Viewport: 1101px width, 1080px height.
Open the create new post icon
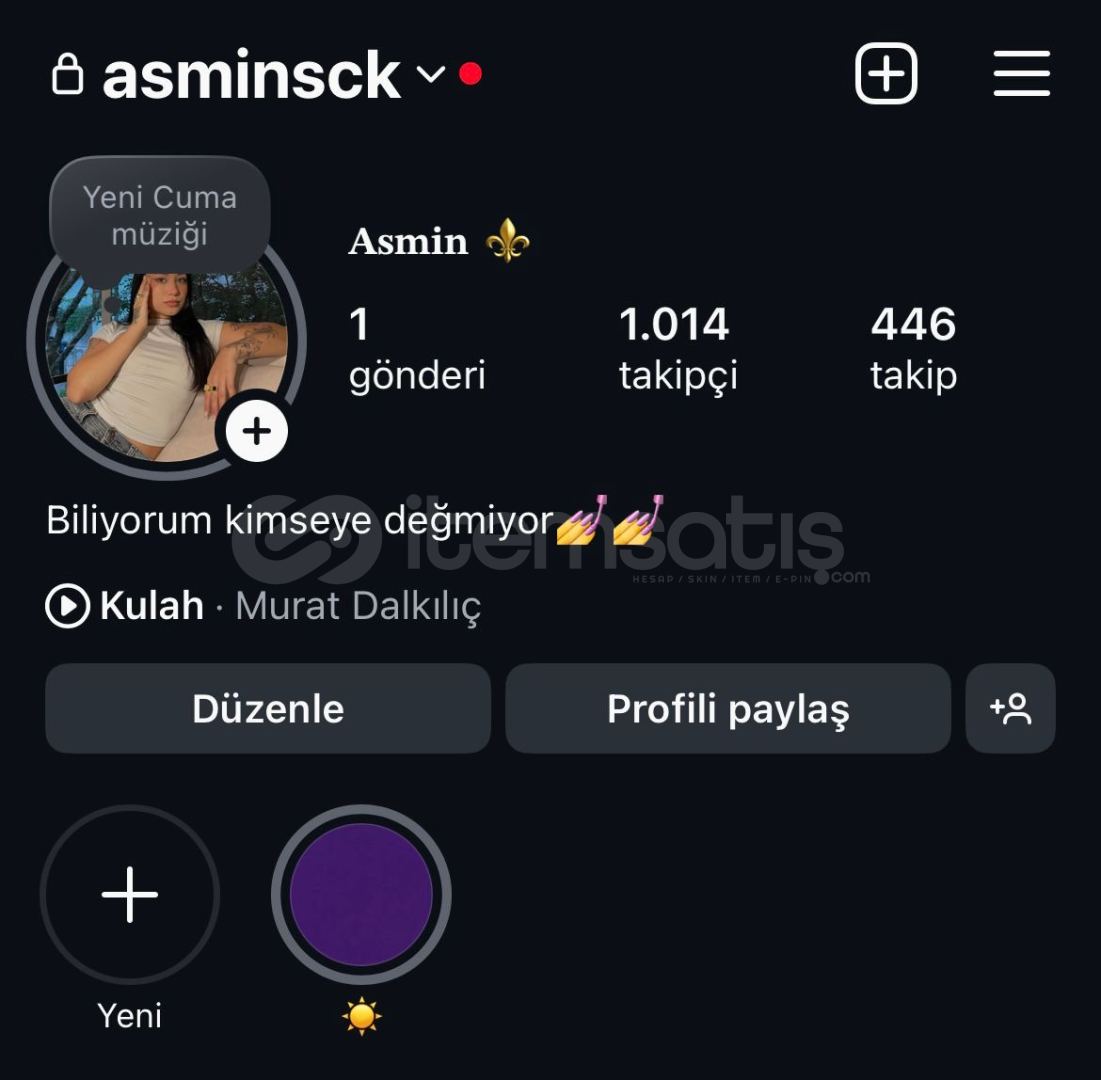(886, 74)
